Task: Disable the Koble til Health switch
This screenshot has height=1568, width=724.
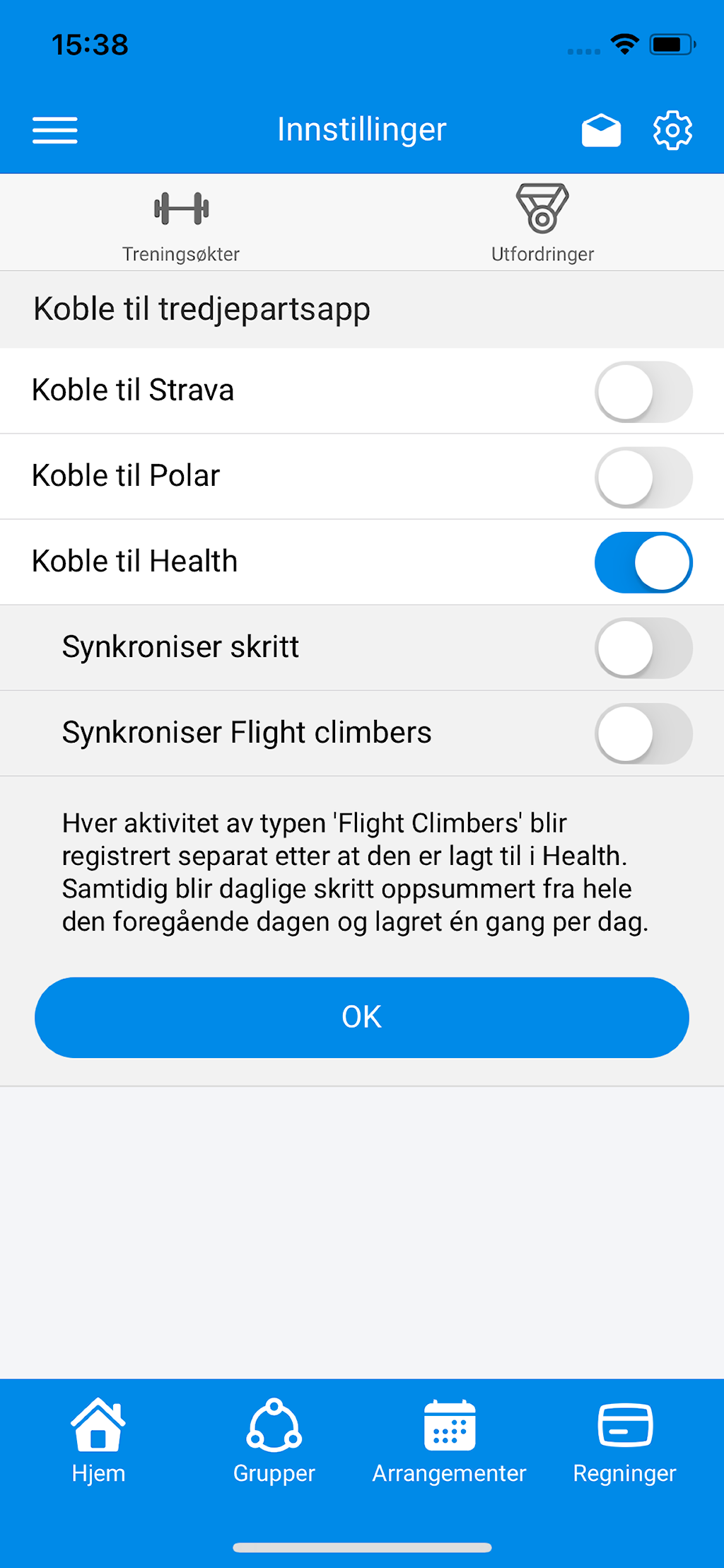Action: point(643,562)
